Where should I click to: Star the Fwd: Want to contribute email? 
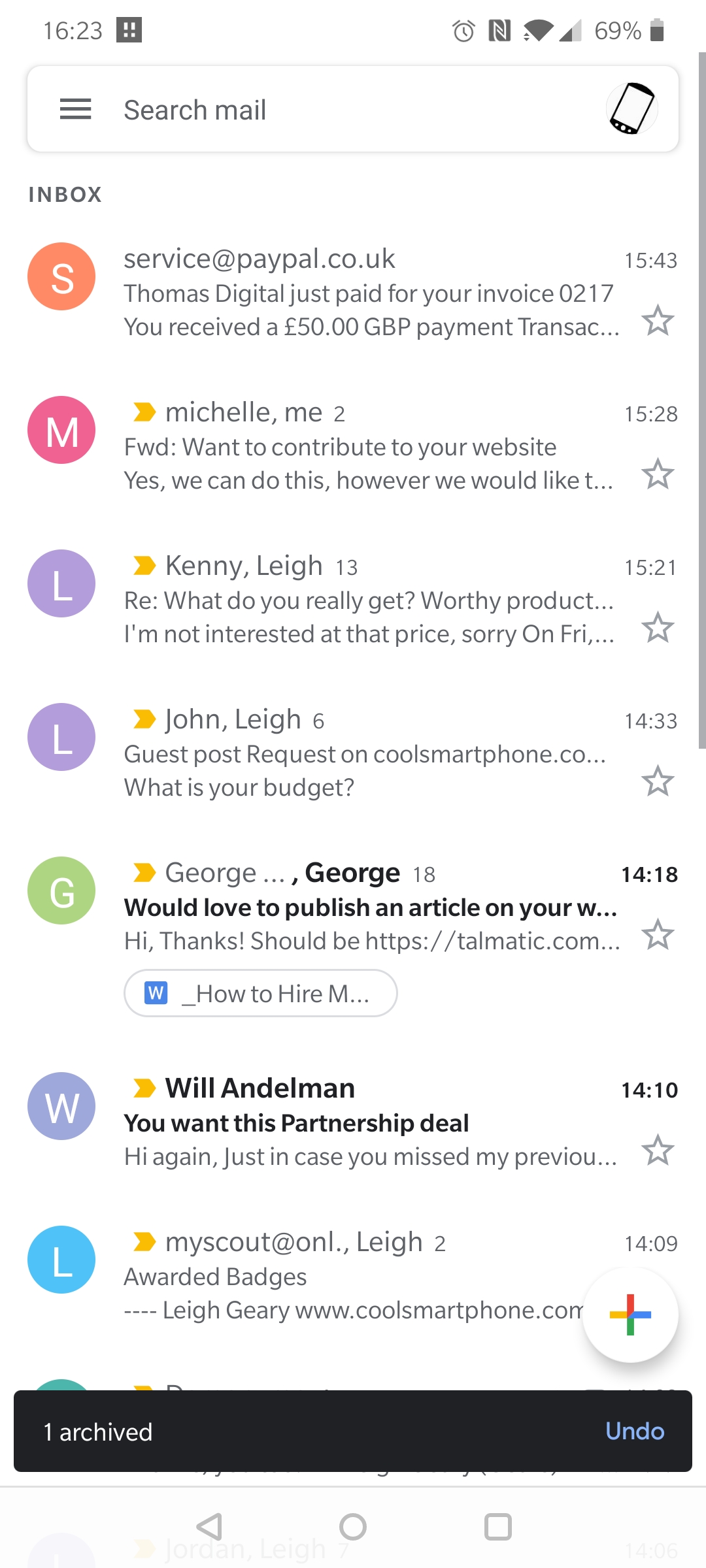pyautogui.click(x=657, y=474)
